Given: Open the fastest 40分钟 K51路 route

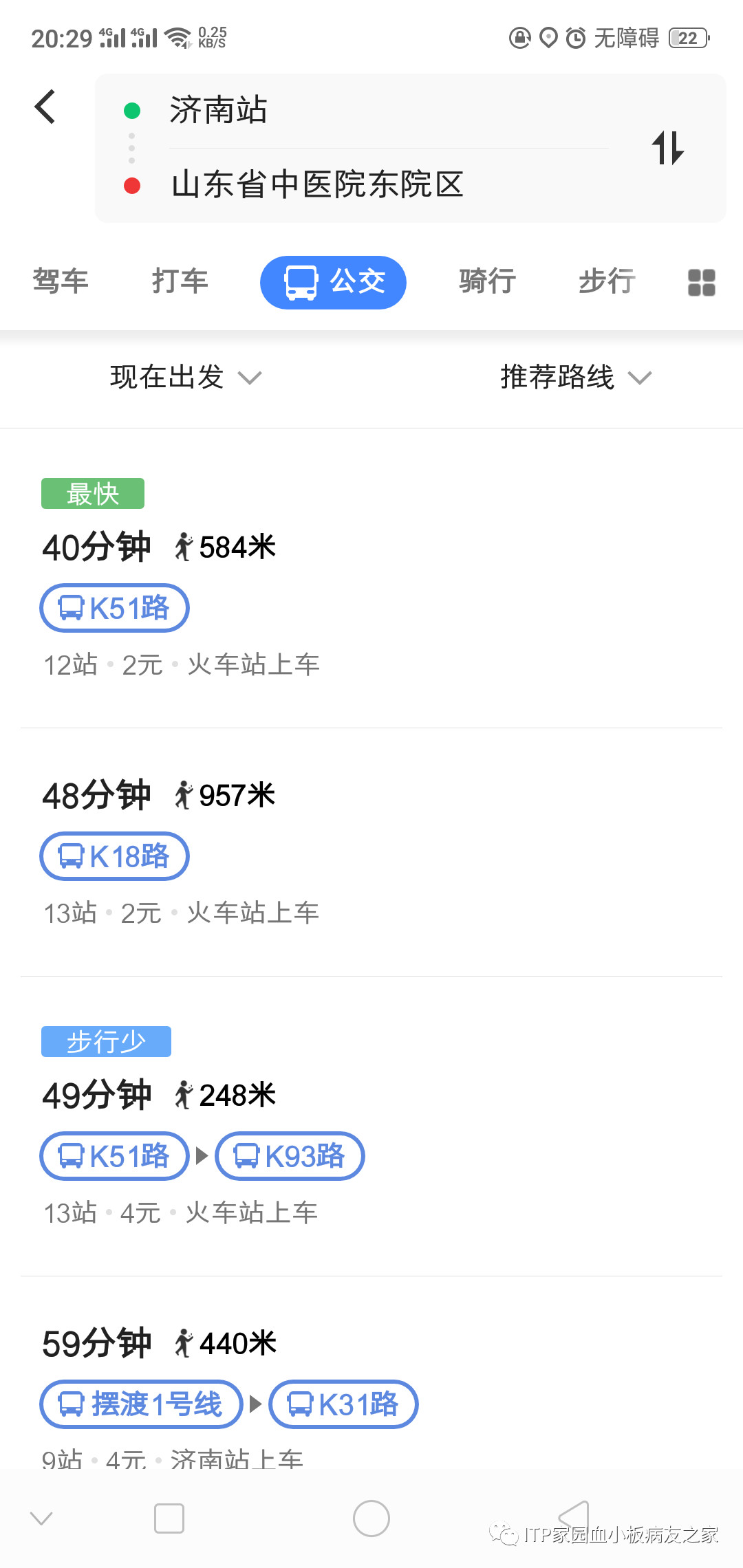Looking at the screenshot, I should click(371, 579).
